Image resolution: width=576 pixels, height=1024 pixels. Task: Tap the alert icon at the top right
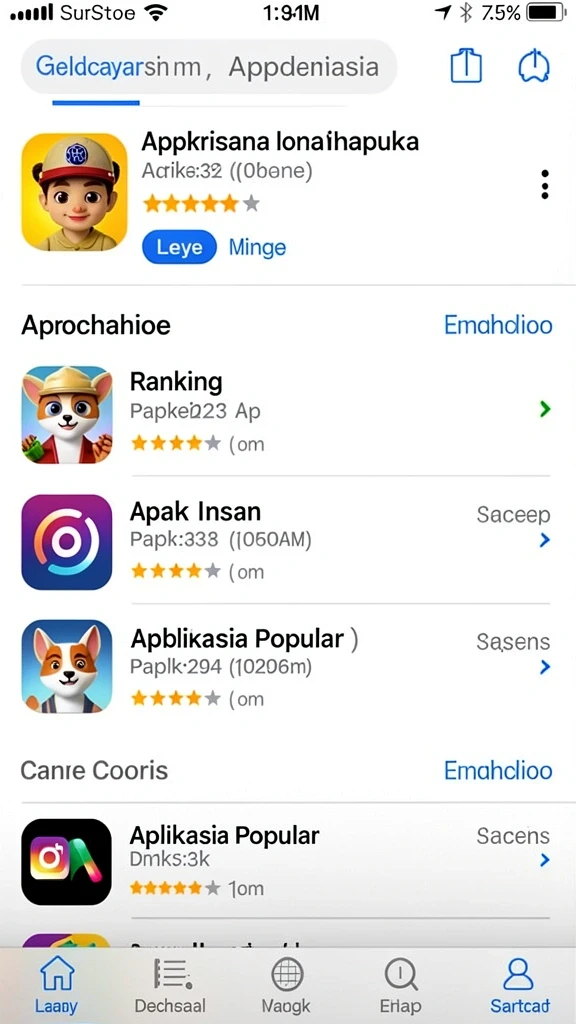tap(534, 66)
